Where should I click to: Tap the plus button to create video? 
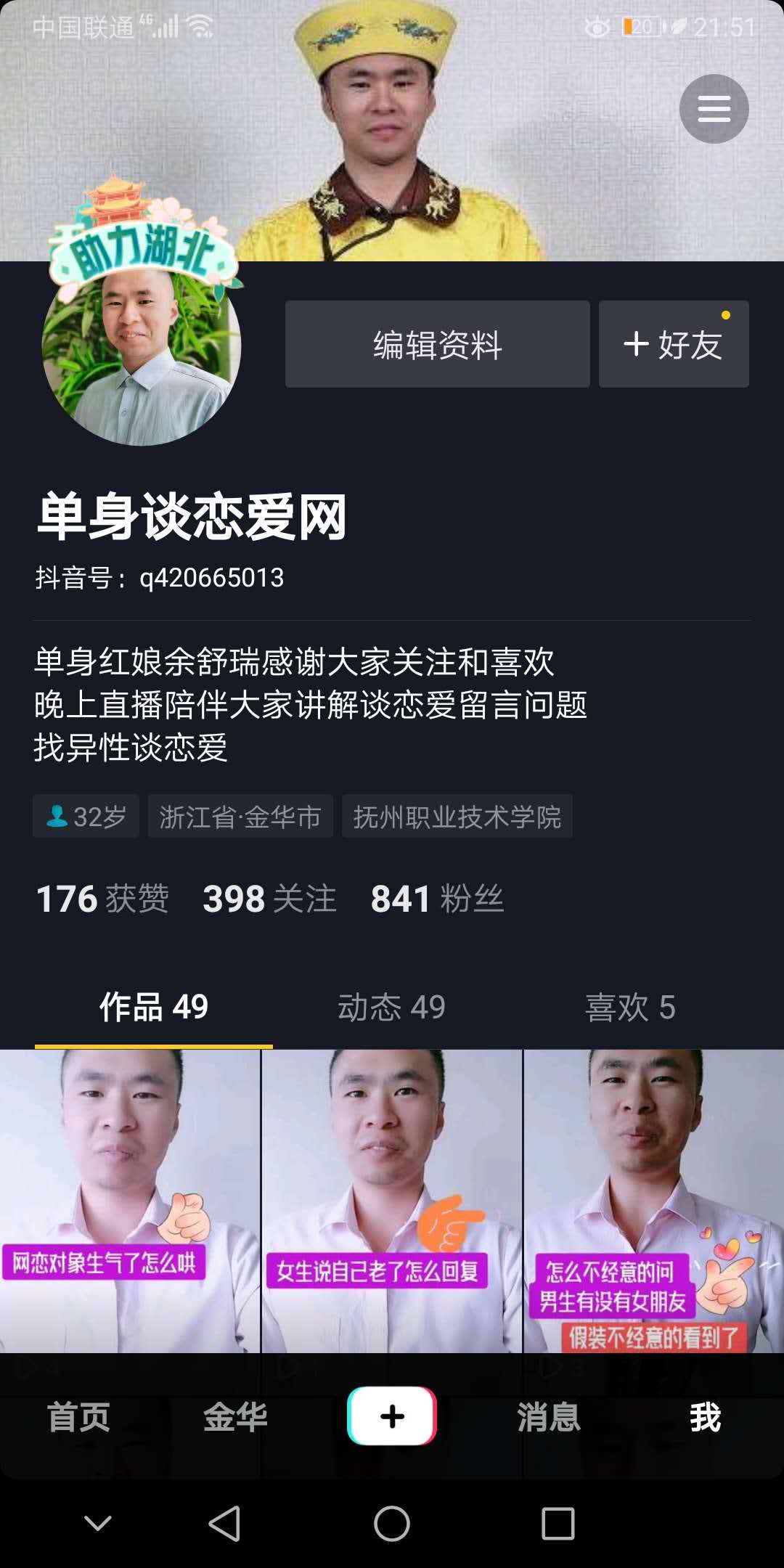coord(392,1416)
